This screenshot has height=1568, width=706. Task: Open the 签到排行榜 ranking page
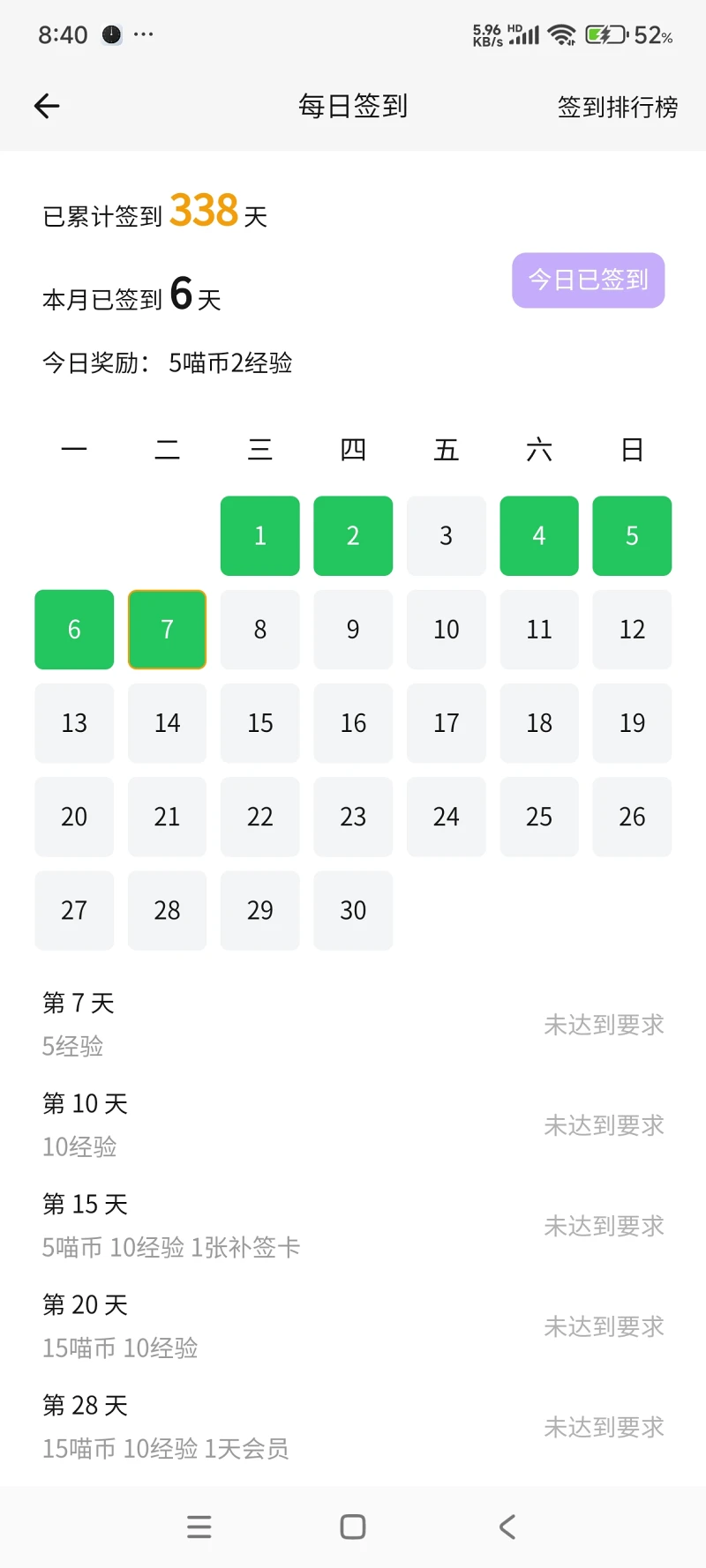(x=617, y=107)
